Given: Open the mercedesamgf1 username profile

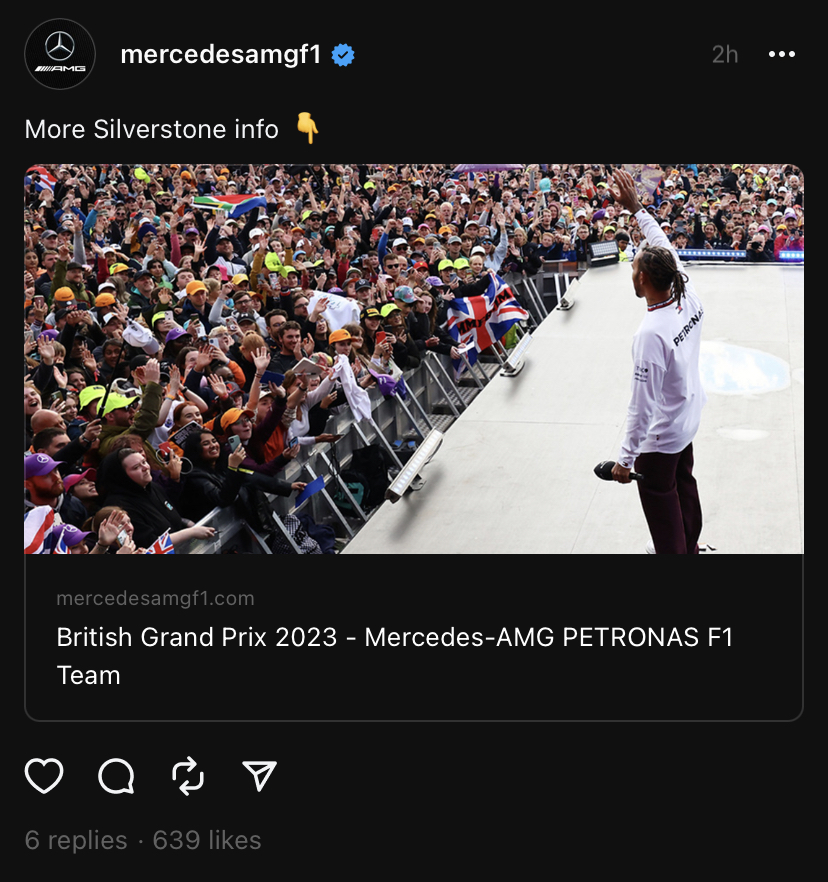Looking at the screenshot, I should click(x=220, y=55).
